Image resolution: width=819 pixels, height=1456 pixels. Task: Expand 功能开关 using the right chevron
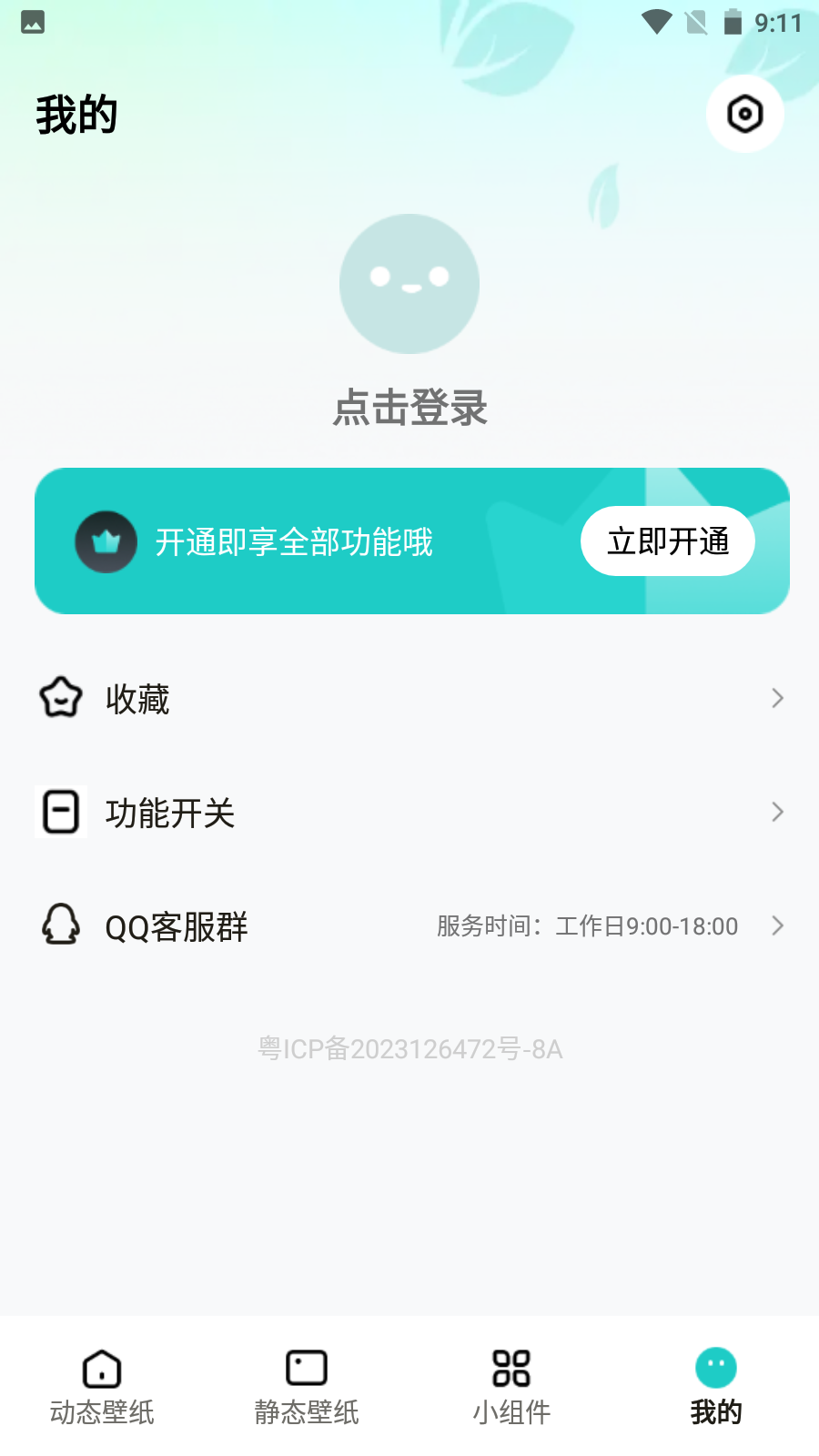(x=777, y=812)
